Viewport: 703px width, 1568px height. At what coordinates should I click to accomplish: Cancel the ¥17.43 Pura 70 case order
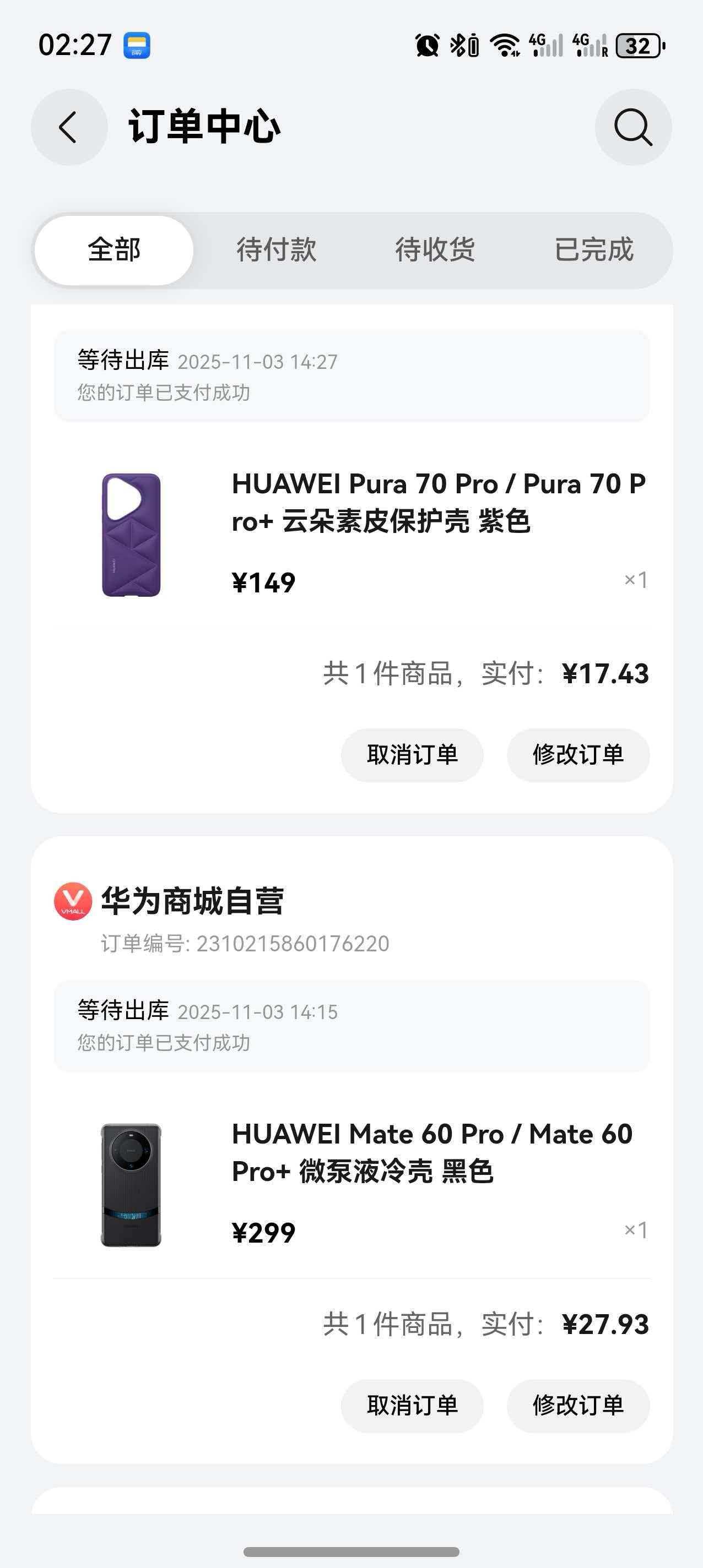click(411, 754)
